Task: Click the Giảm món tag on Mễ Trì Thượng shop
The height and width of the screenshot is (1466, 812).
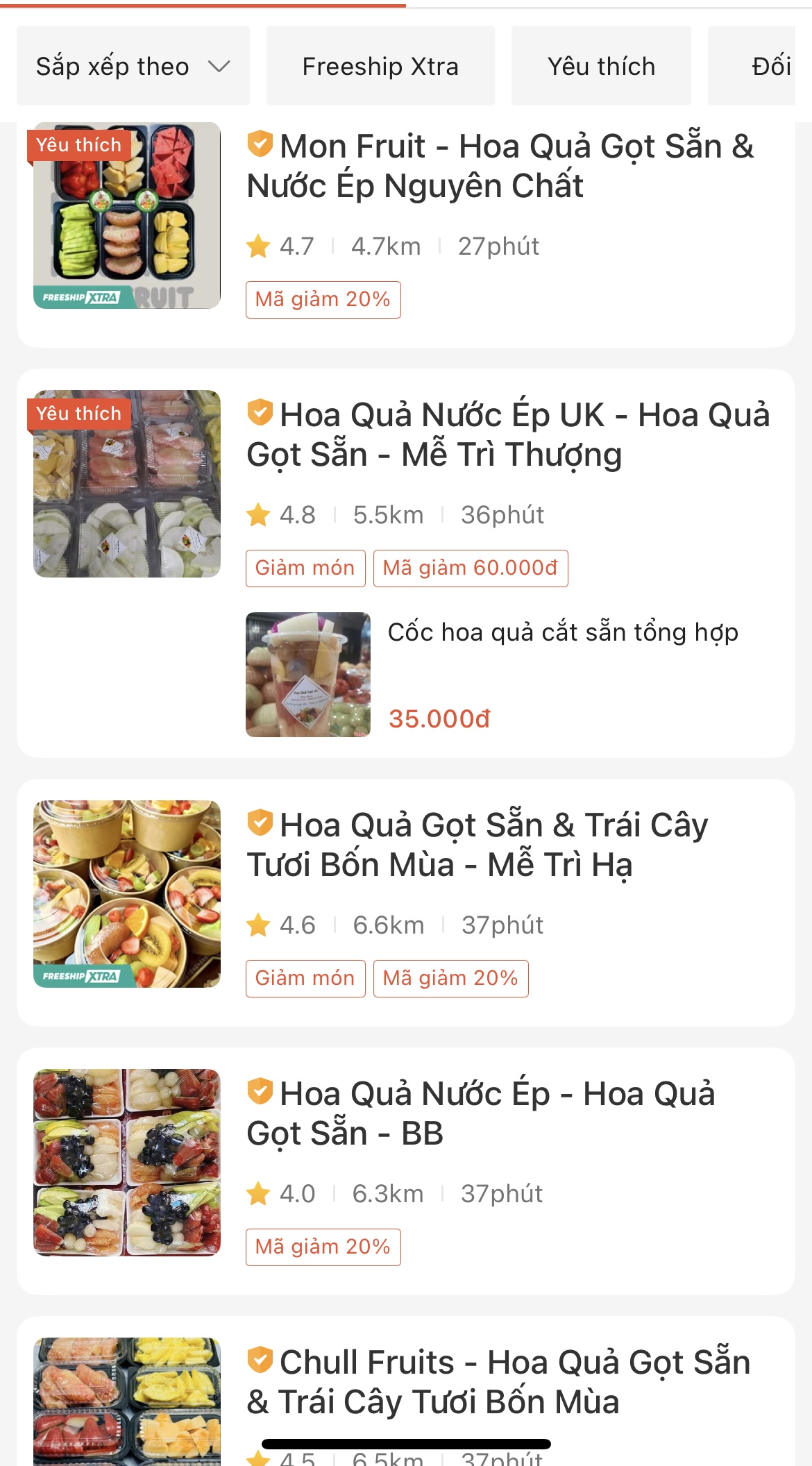Action: (x=306, y=568)
